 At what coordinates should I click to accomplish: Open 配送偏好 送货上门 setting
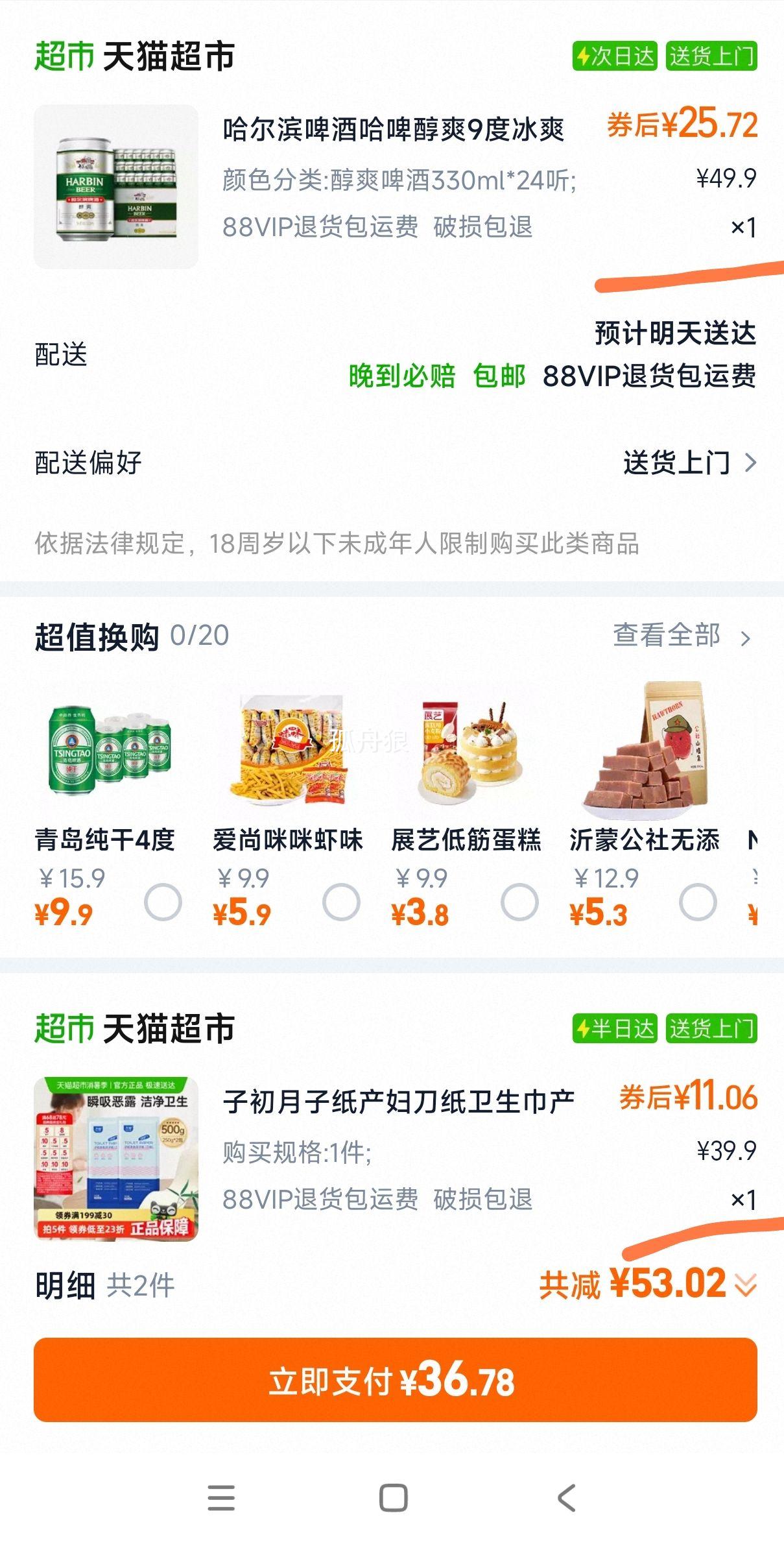pyautogui.click(x=689, y=463)
